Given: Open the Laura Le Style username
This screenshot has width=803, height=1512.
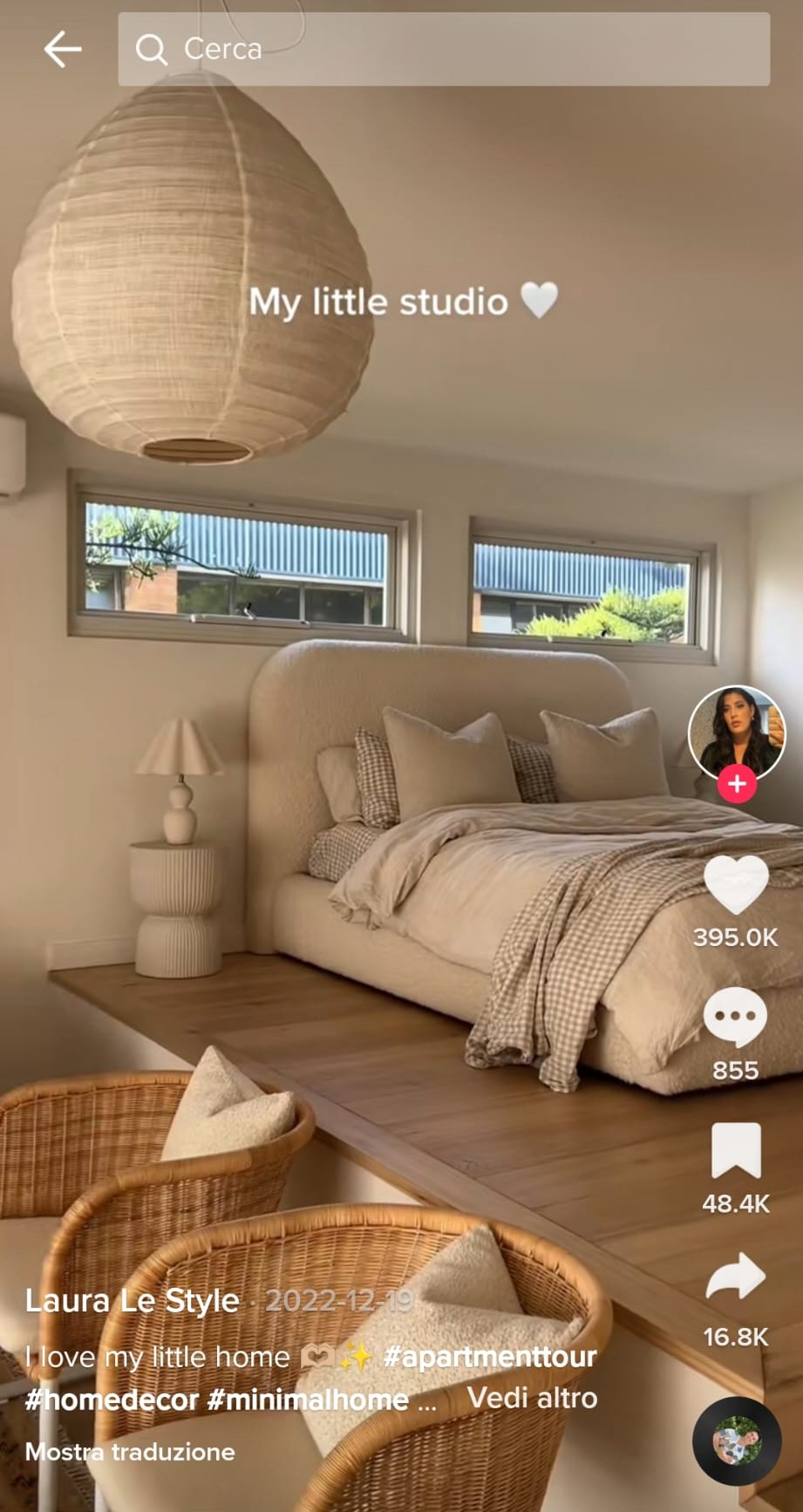Looking at the screenshot, I should coord(132,1300).
